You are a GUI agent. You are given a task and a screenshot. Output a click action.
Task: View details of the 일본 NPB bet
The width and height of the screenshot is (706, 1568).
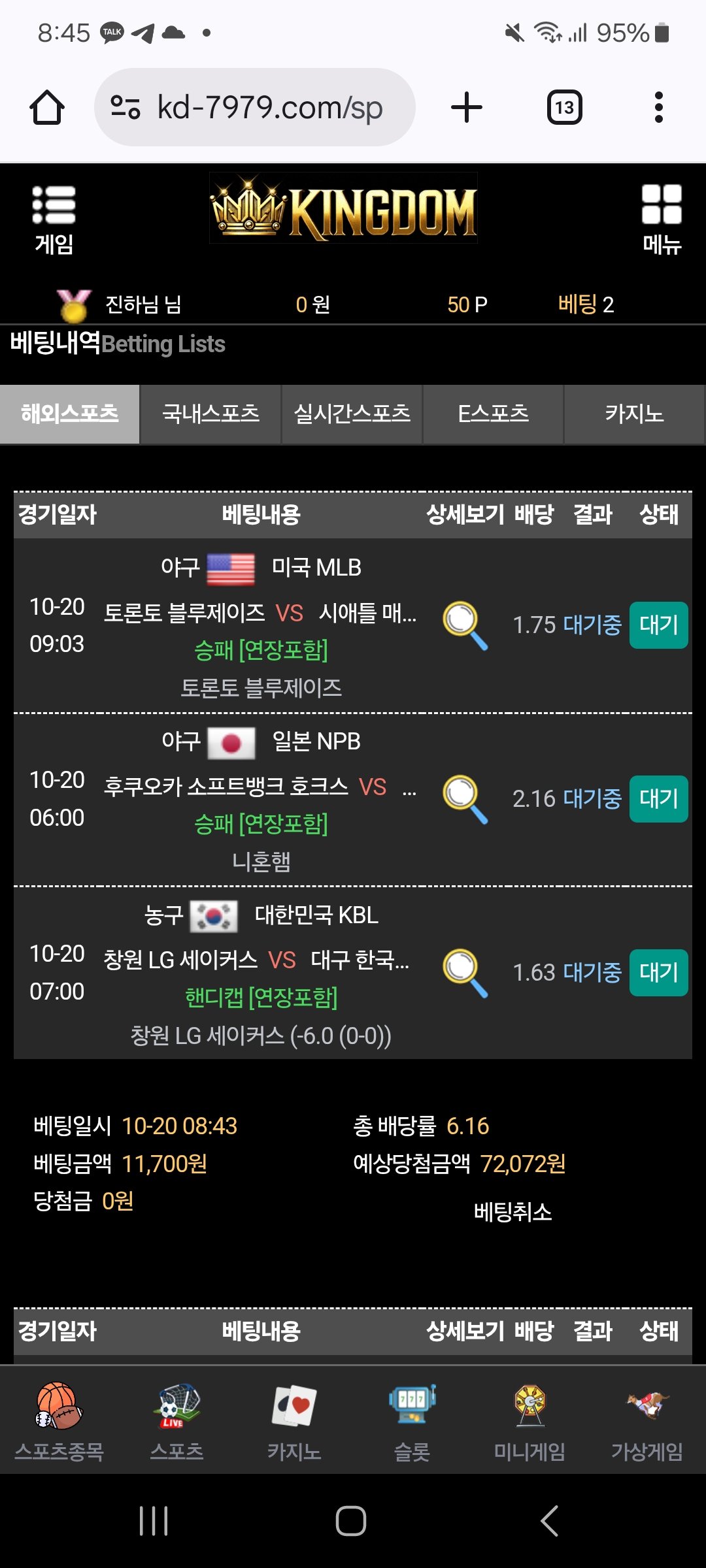pos(465,799)
